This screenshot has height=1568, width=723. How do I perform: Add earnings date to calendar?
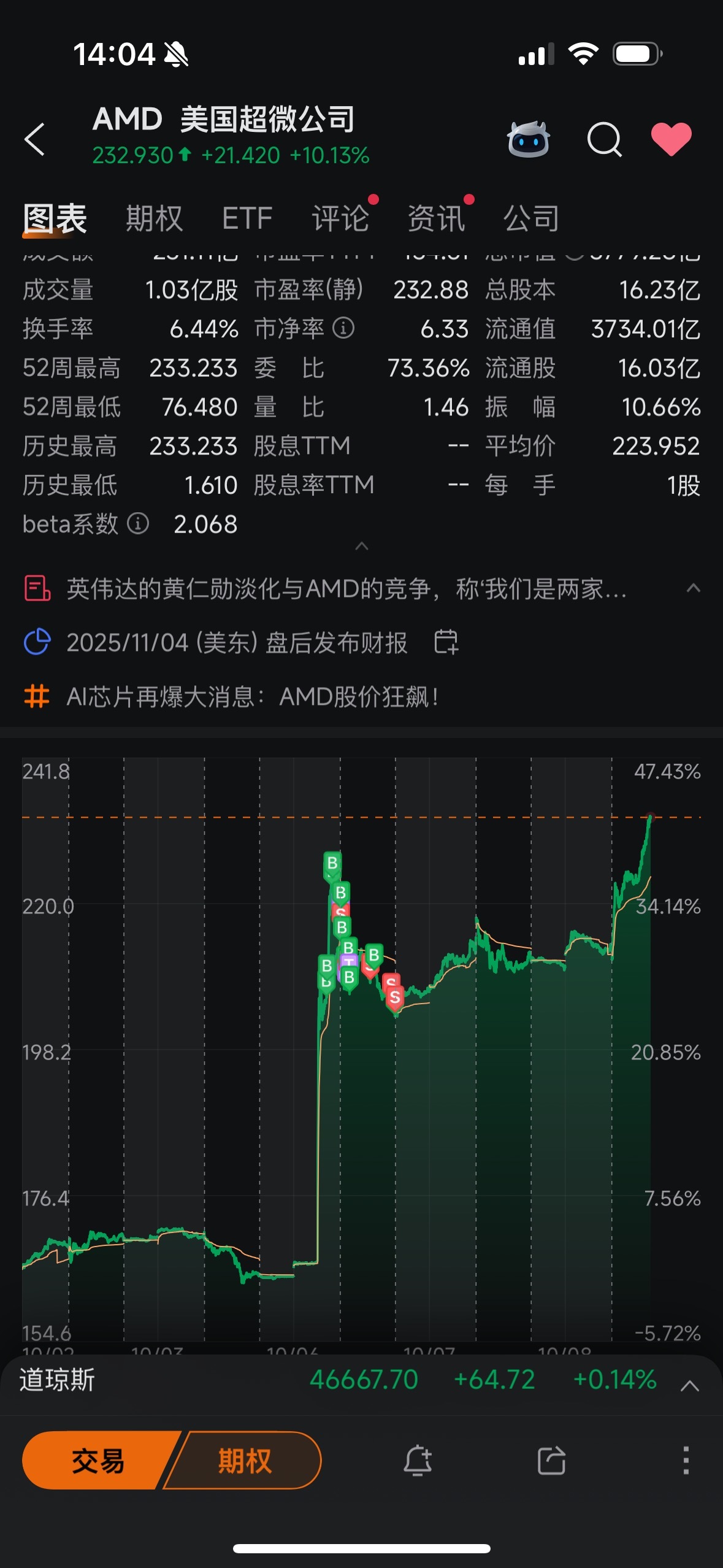point(446,642)
